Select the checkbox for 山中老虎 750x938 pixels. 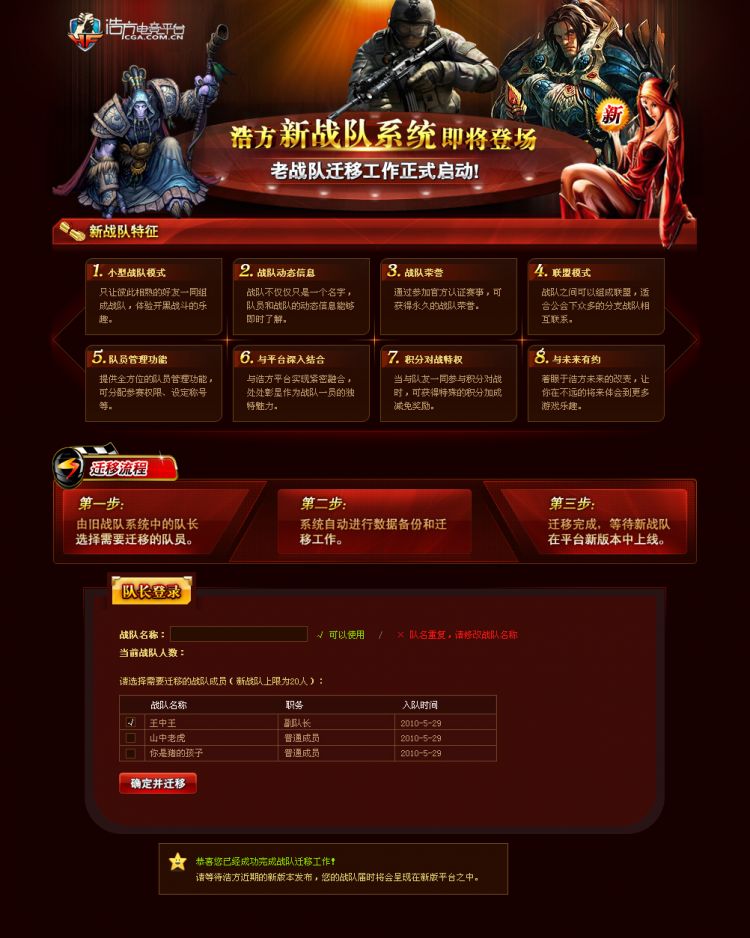[131, 738]
